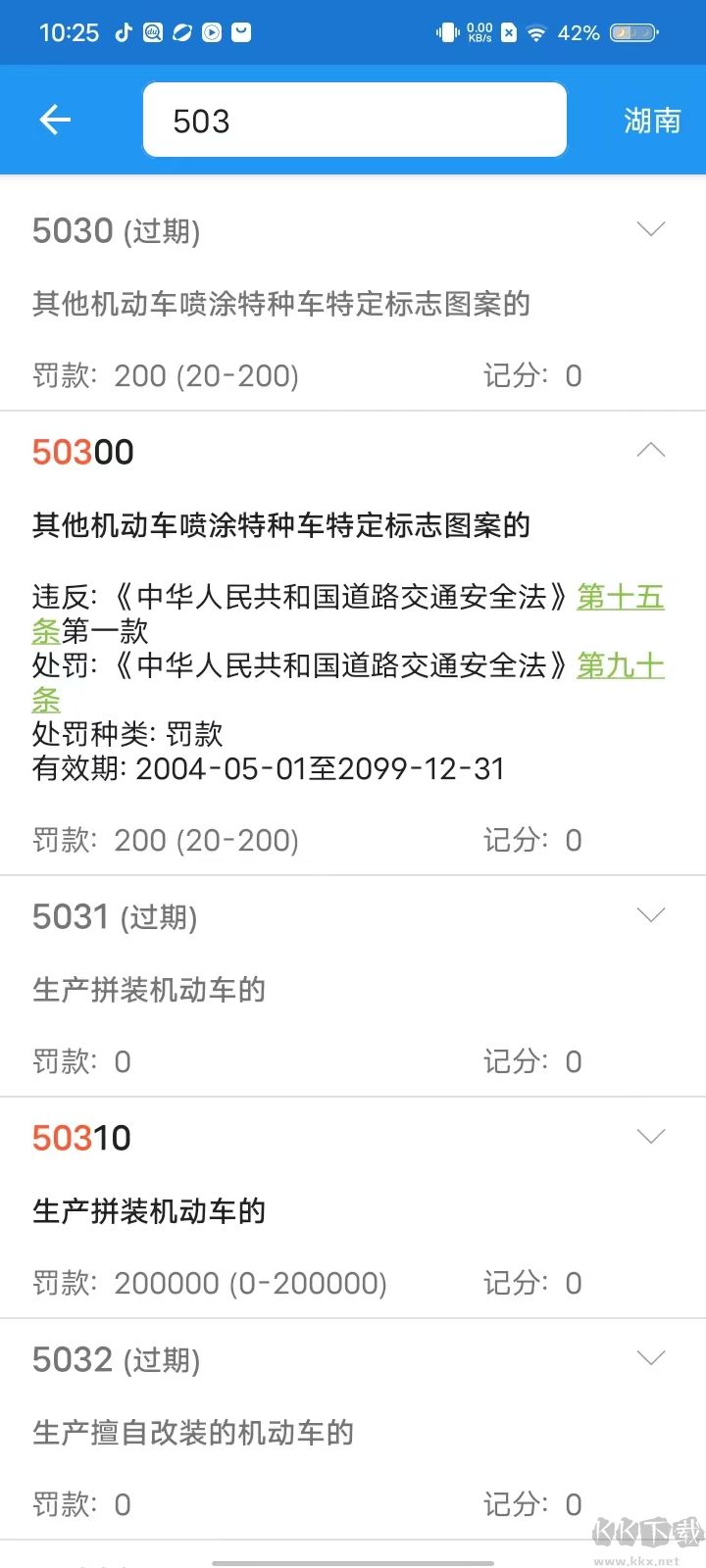The width and height of the screenshot is (706, 1568).
Task: Expand details for code 5031
Action: click(x=651, y=914)
